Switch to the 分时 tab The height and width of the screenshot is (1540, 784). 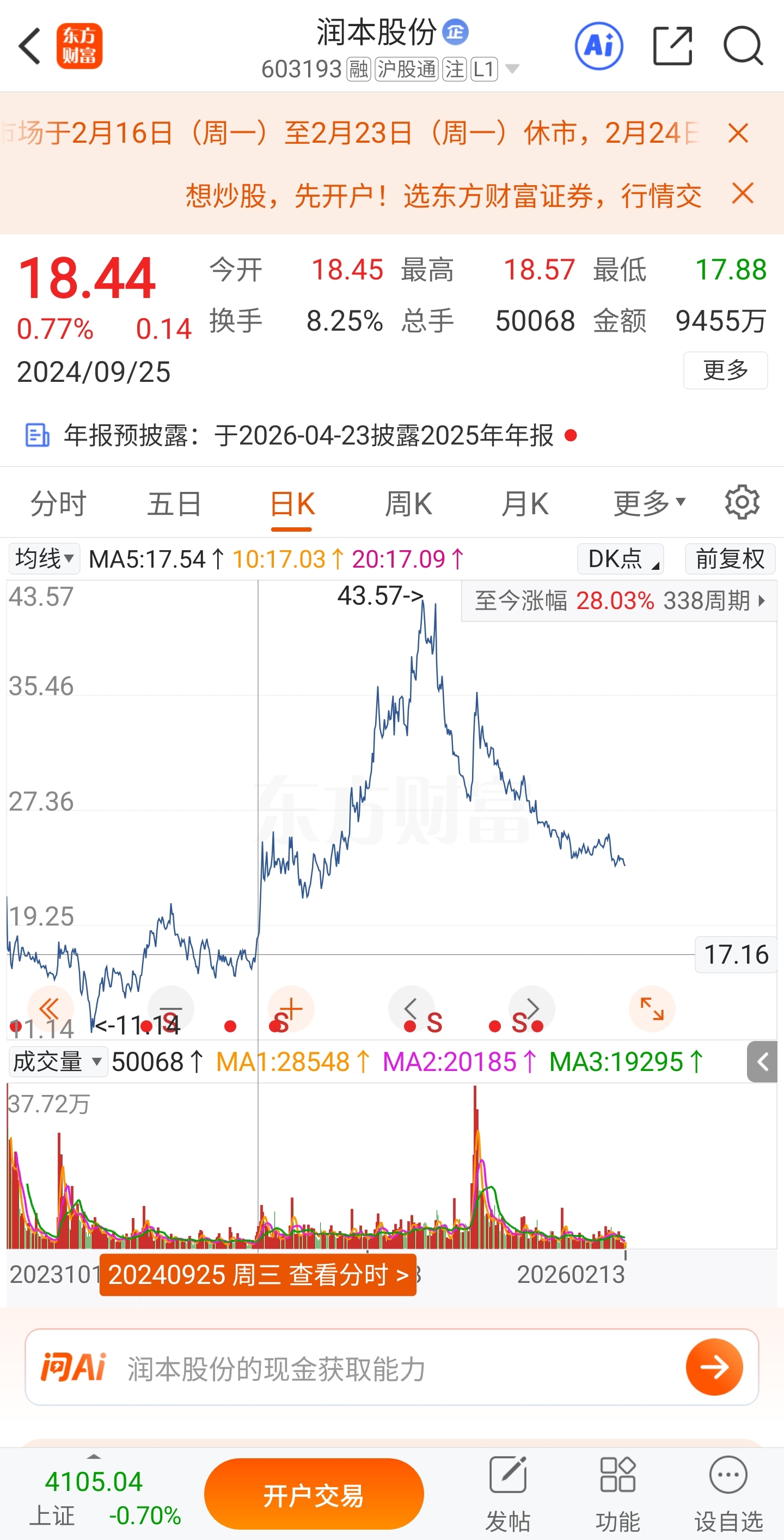(x=58, y=503)
